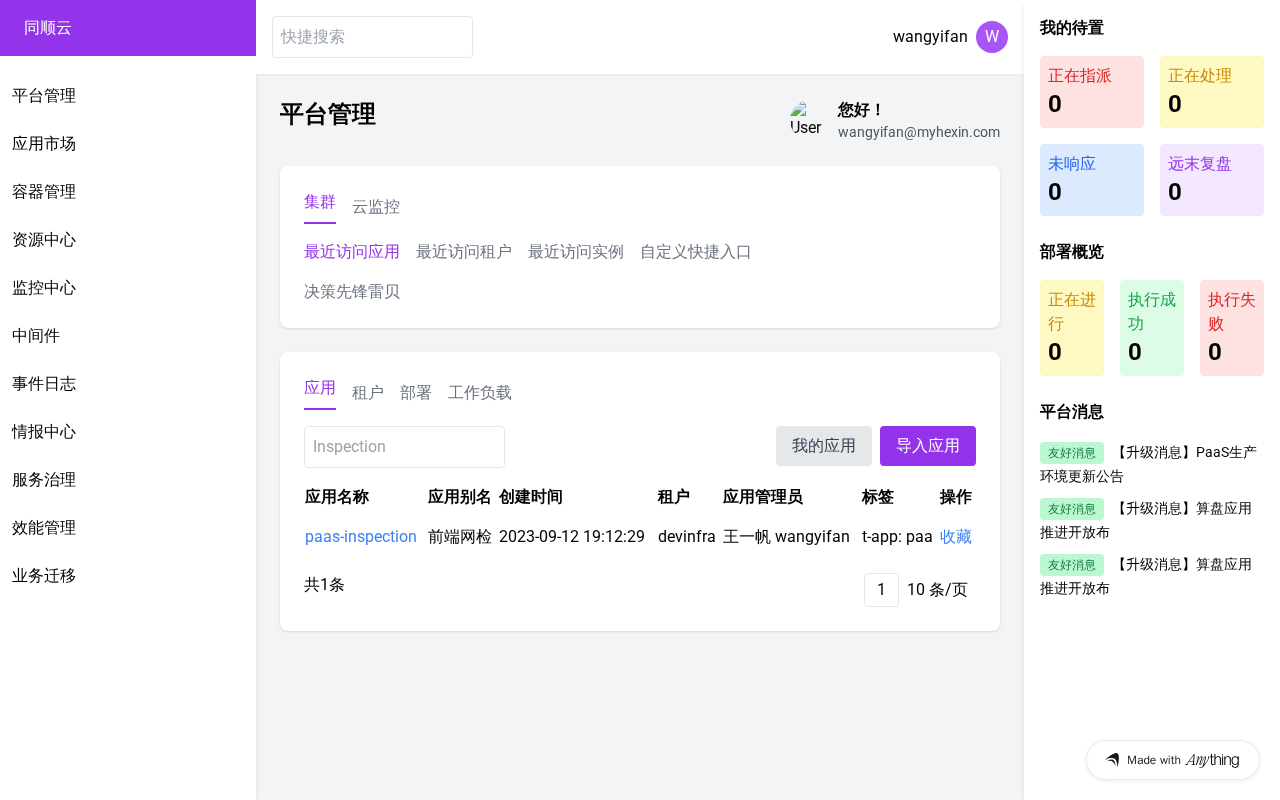The height and width of the screenshot is (800, 1280).
Task: Tap the Inspection application filter field
Action: 404,447
